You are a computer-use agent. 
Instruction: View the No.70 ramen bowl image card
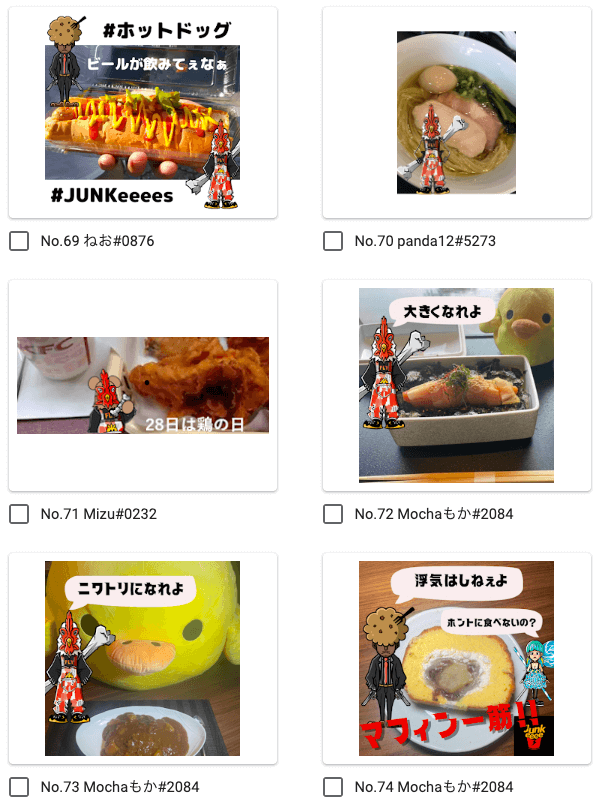click(457, 113)
